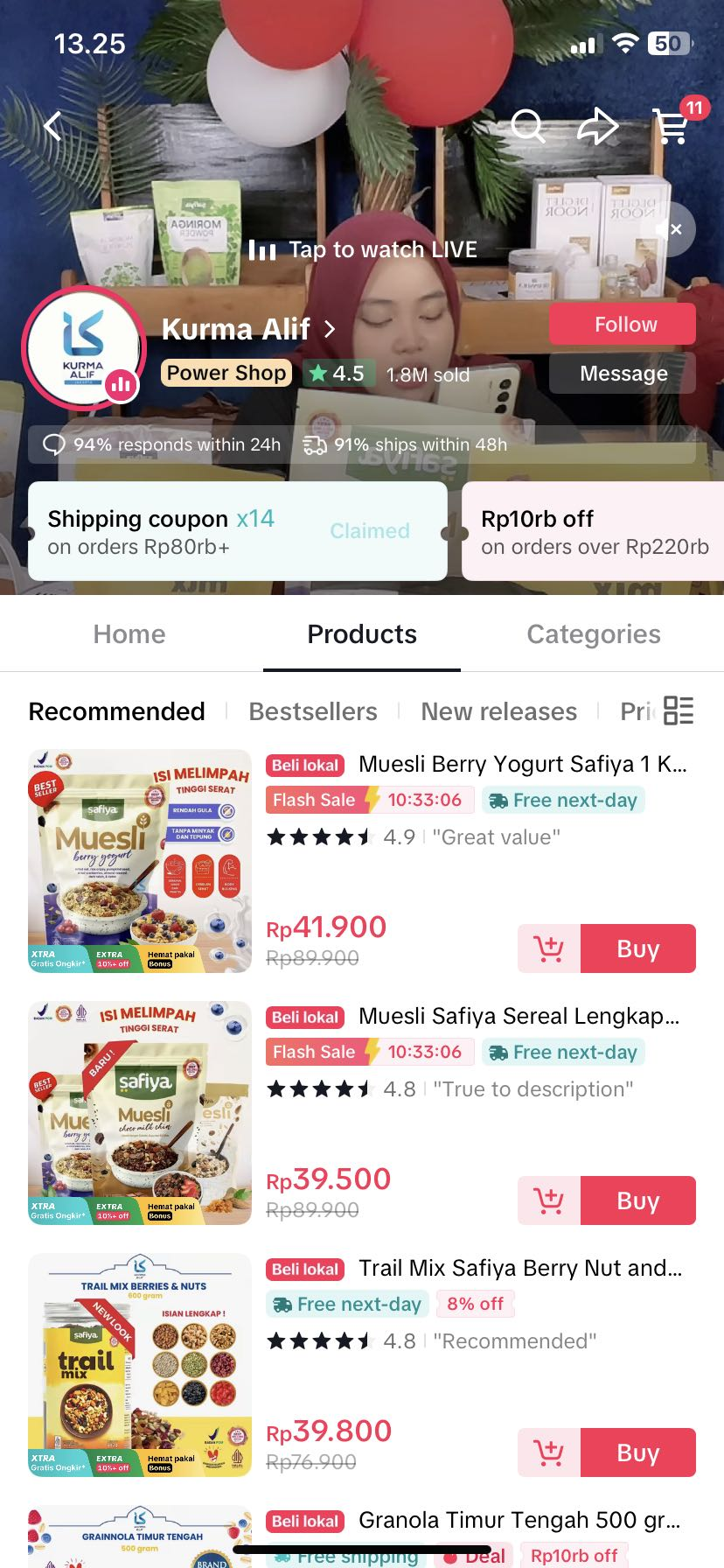The width and height of the screenshot is (724, 1568).
Task: Tap to watch LIVE stream
Action: pos(364,250)
